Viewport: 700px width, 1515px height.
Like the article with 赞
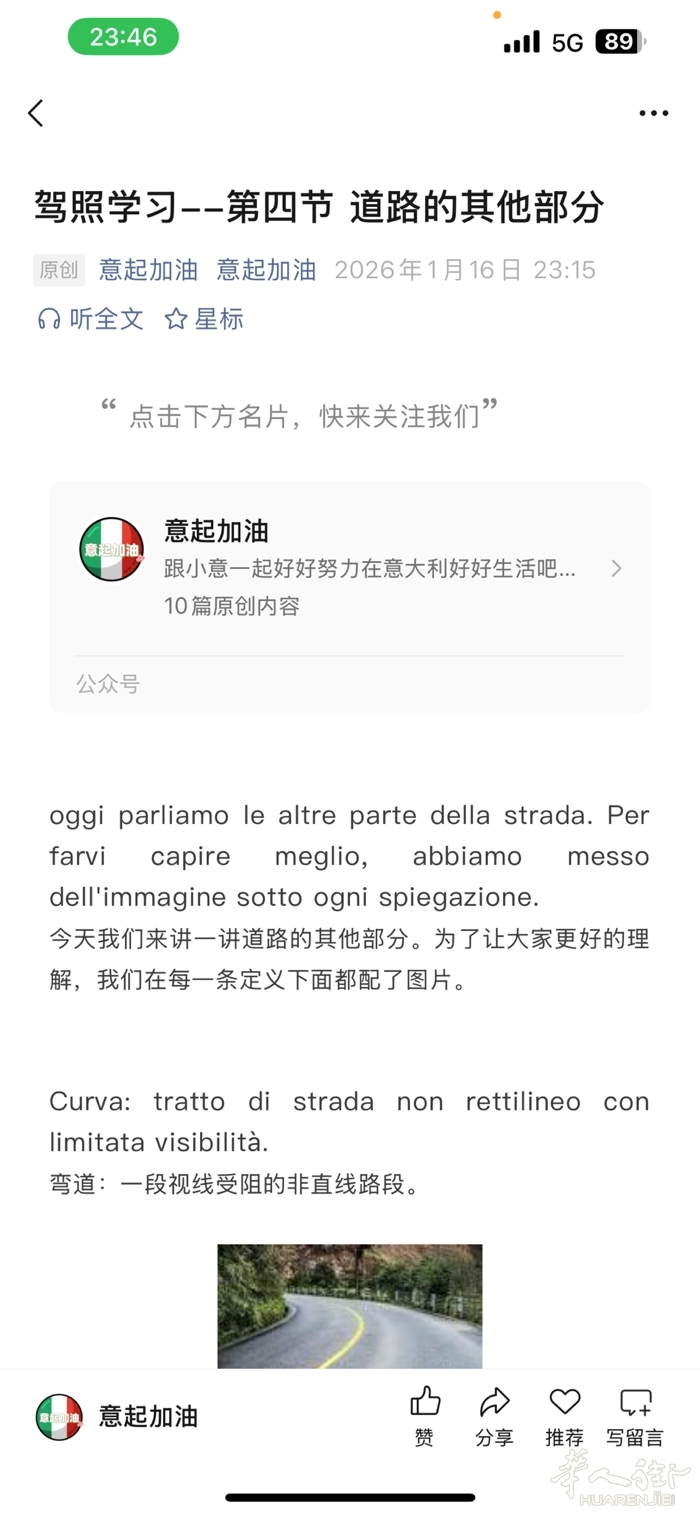pyautogui.click(x=425, y=1416)
